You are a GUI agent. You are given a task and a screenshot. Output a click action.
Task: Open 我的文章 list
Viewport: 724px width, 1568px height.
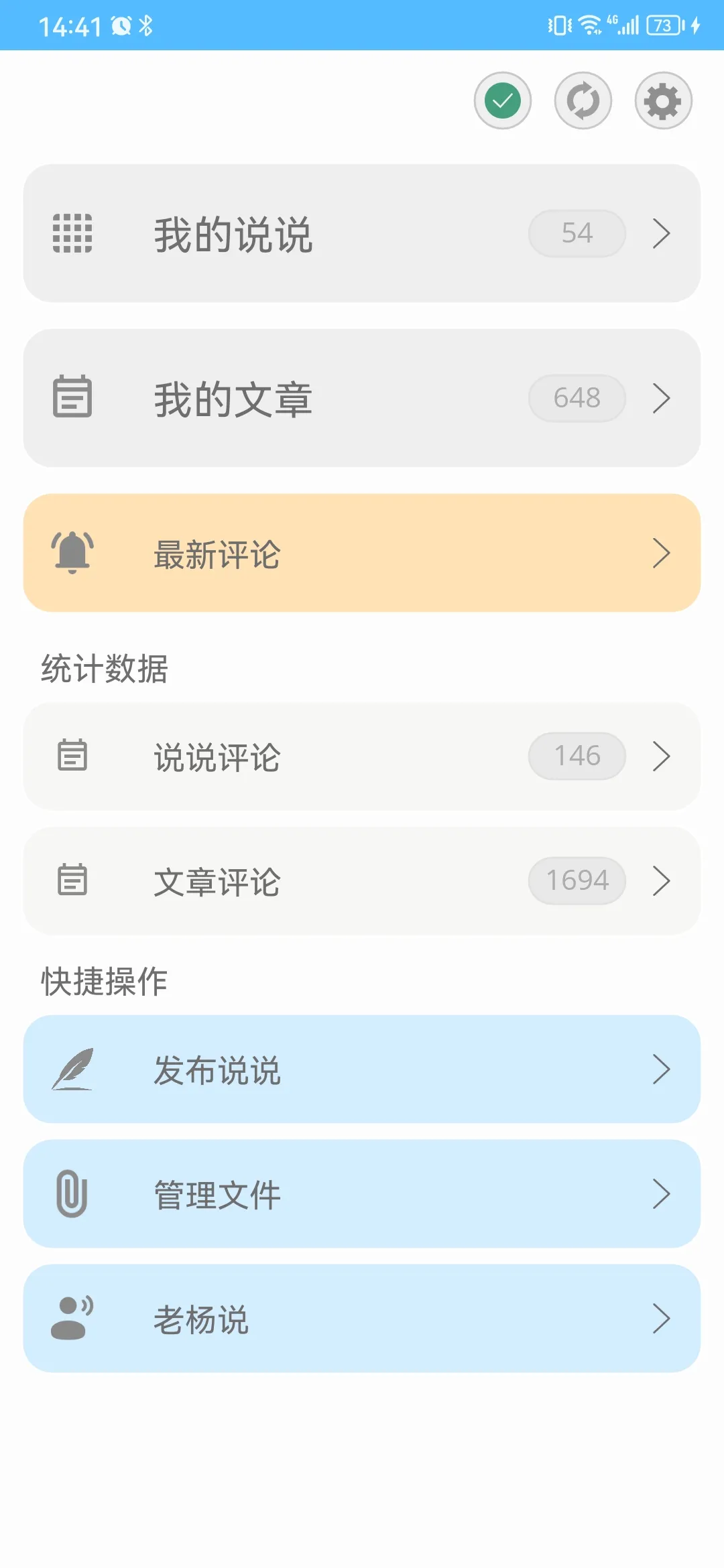(x=362, y=398)
